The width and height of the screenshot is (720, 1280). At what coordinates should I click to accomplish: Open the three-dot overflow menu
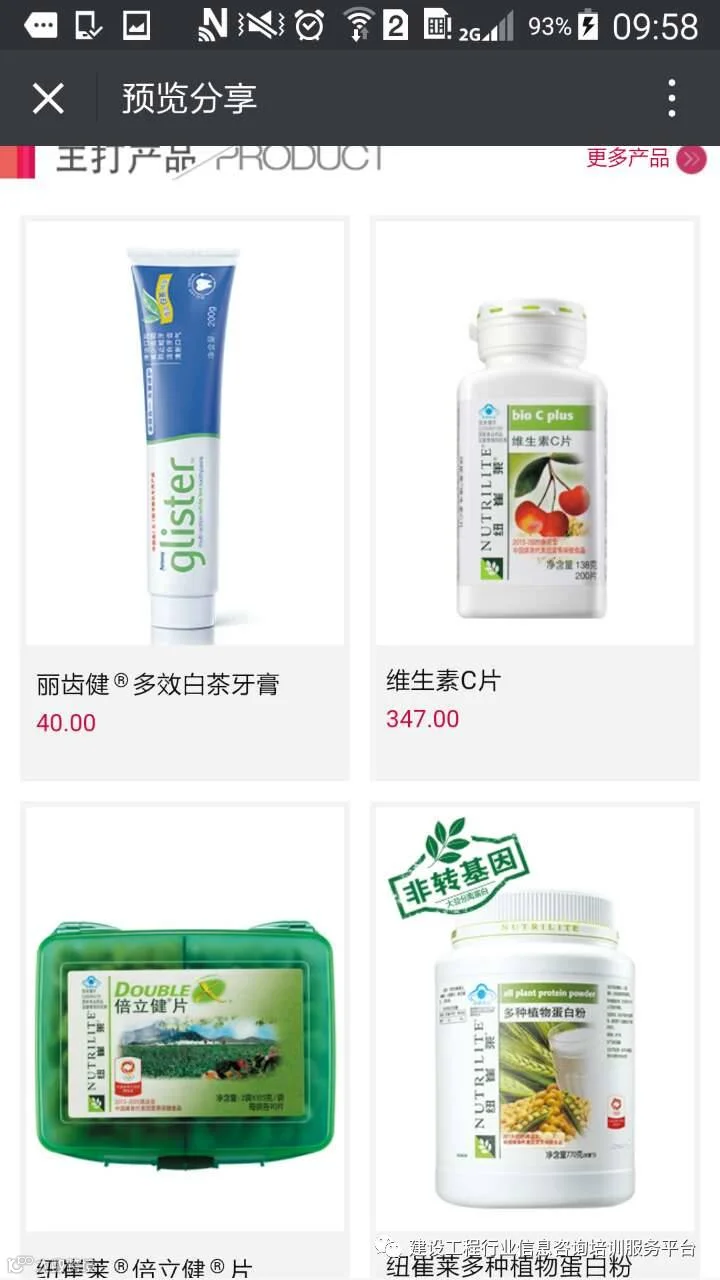click(672, 99)
